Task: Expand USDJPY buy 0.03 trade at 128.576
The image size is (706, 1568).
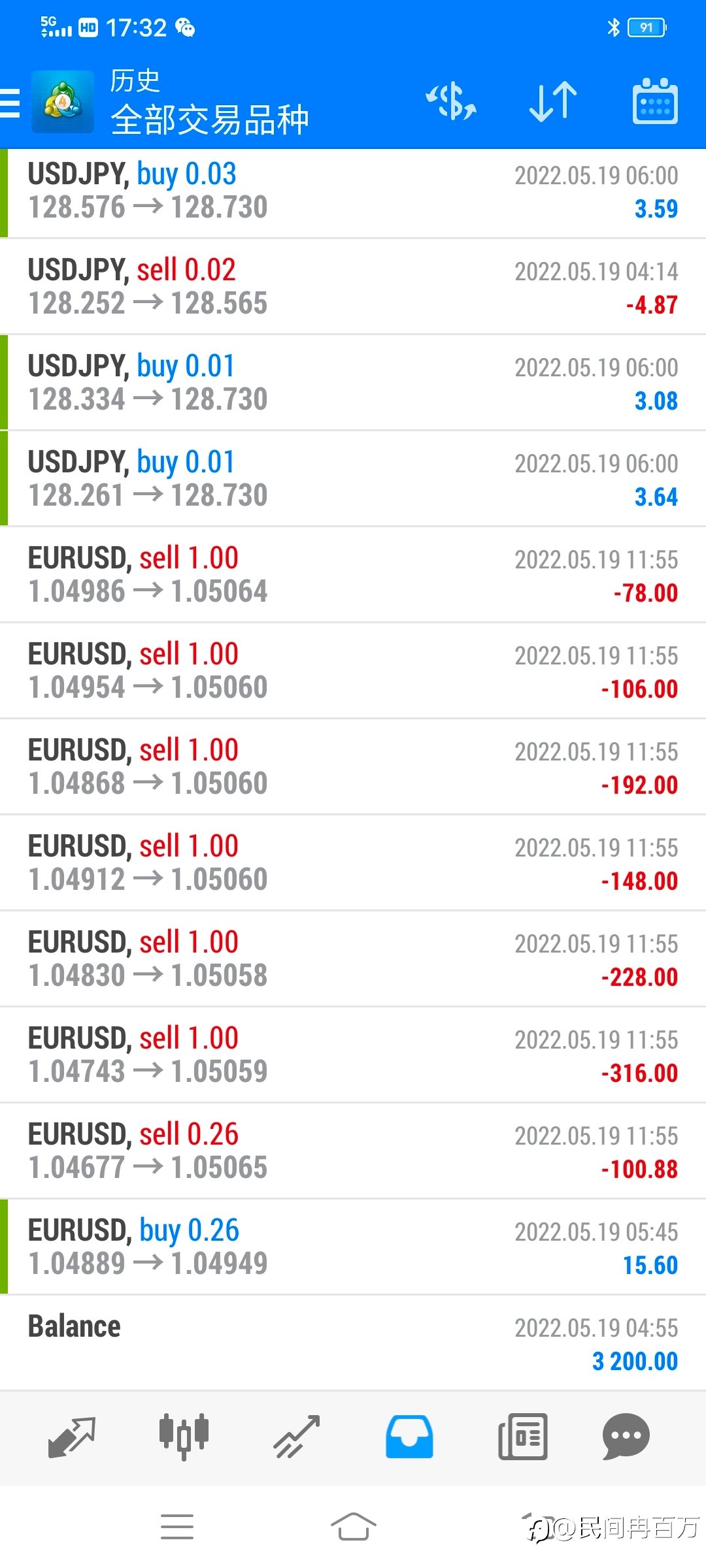Action: 353,193
